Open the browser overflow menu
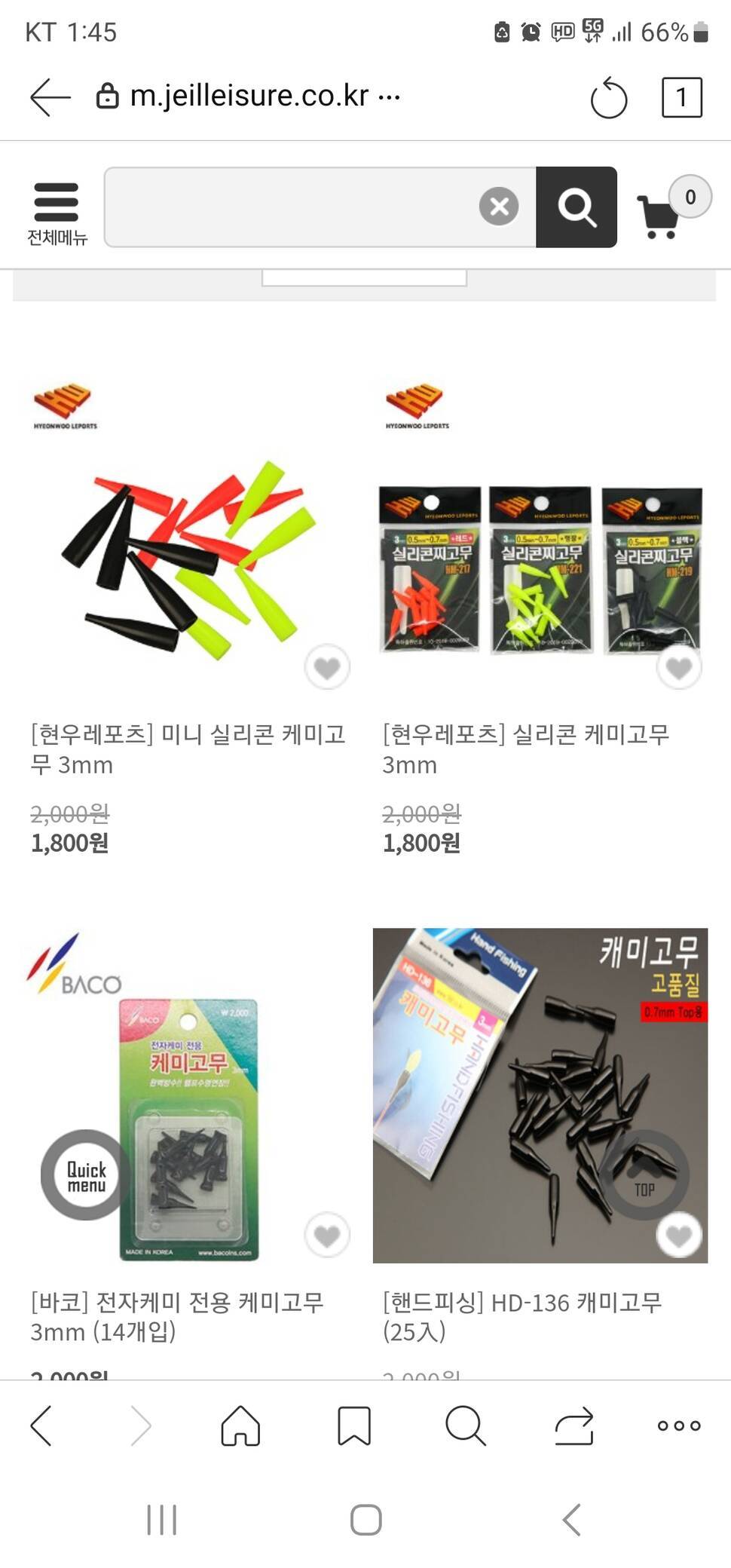The image size is (731, 1568). tap(678, 1426)
